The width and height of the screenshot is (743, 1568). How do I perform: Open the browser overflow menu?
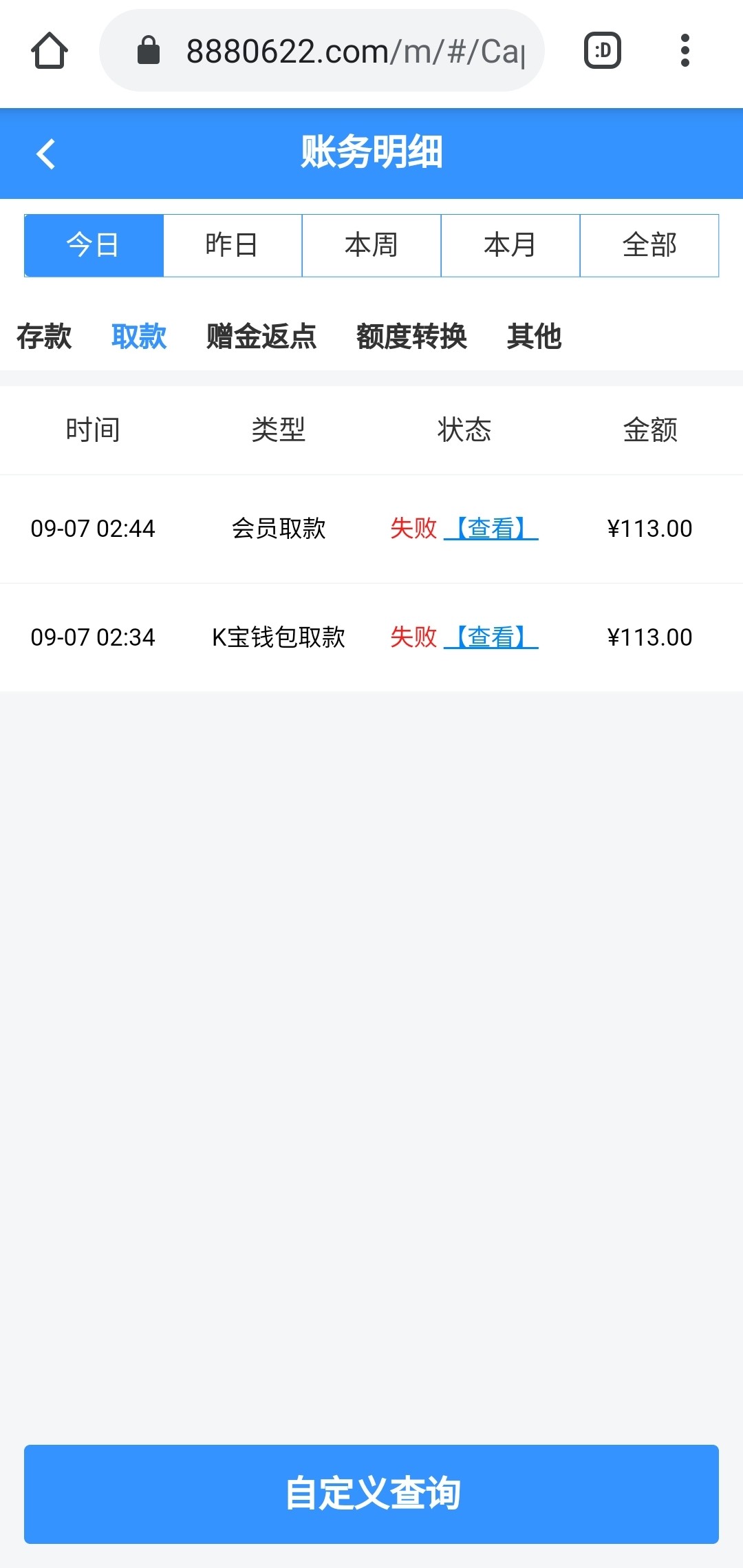(x=685, y=51)
